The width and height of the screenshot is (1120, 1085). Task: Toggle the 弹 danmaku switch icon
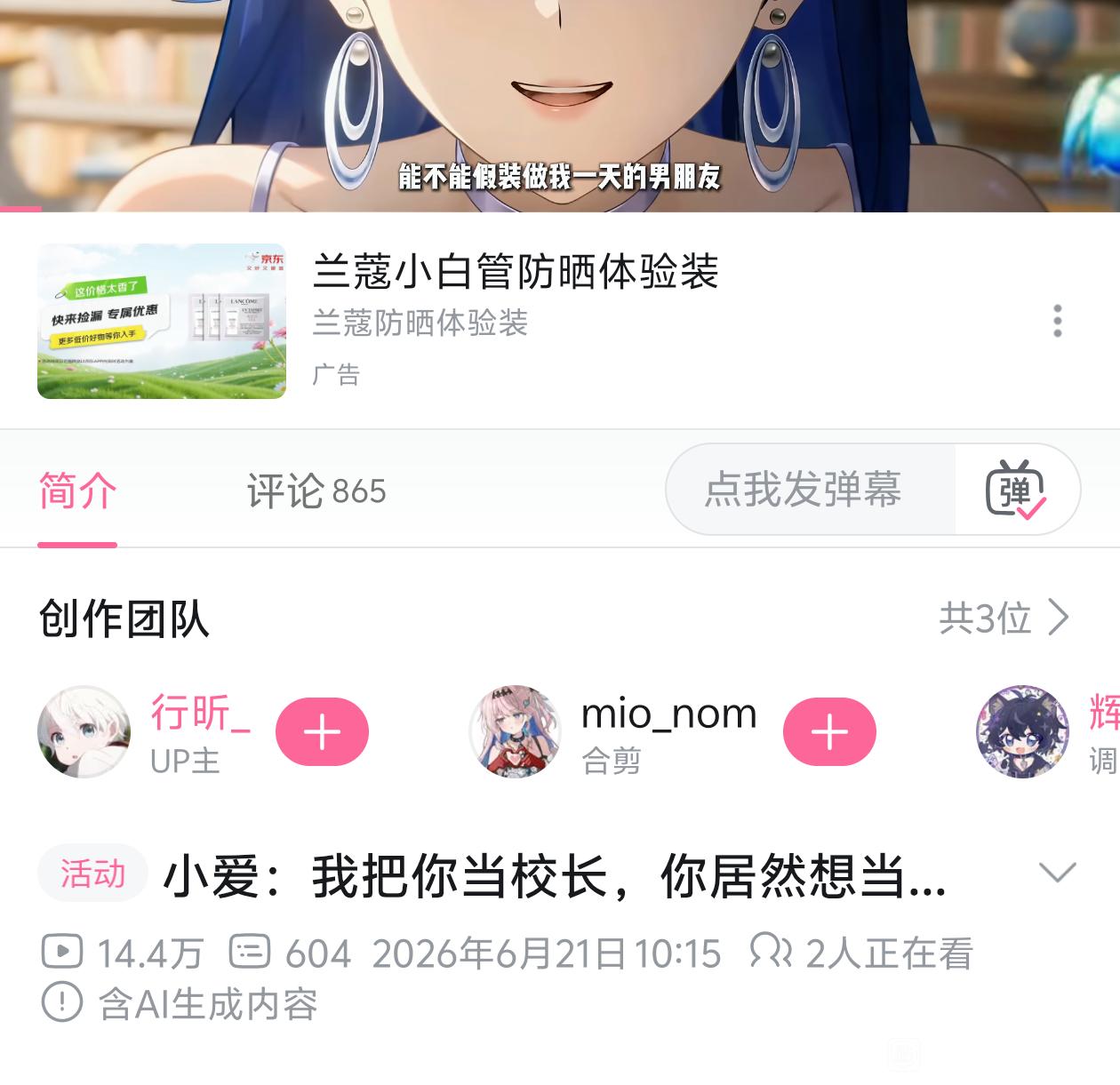point(1015,490)
